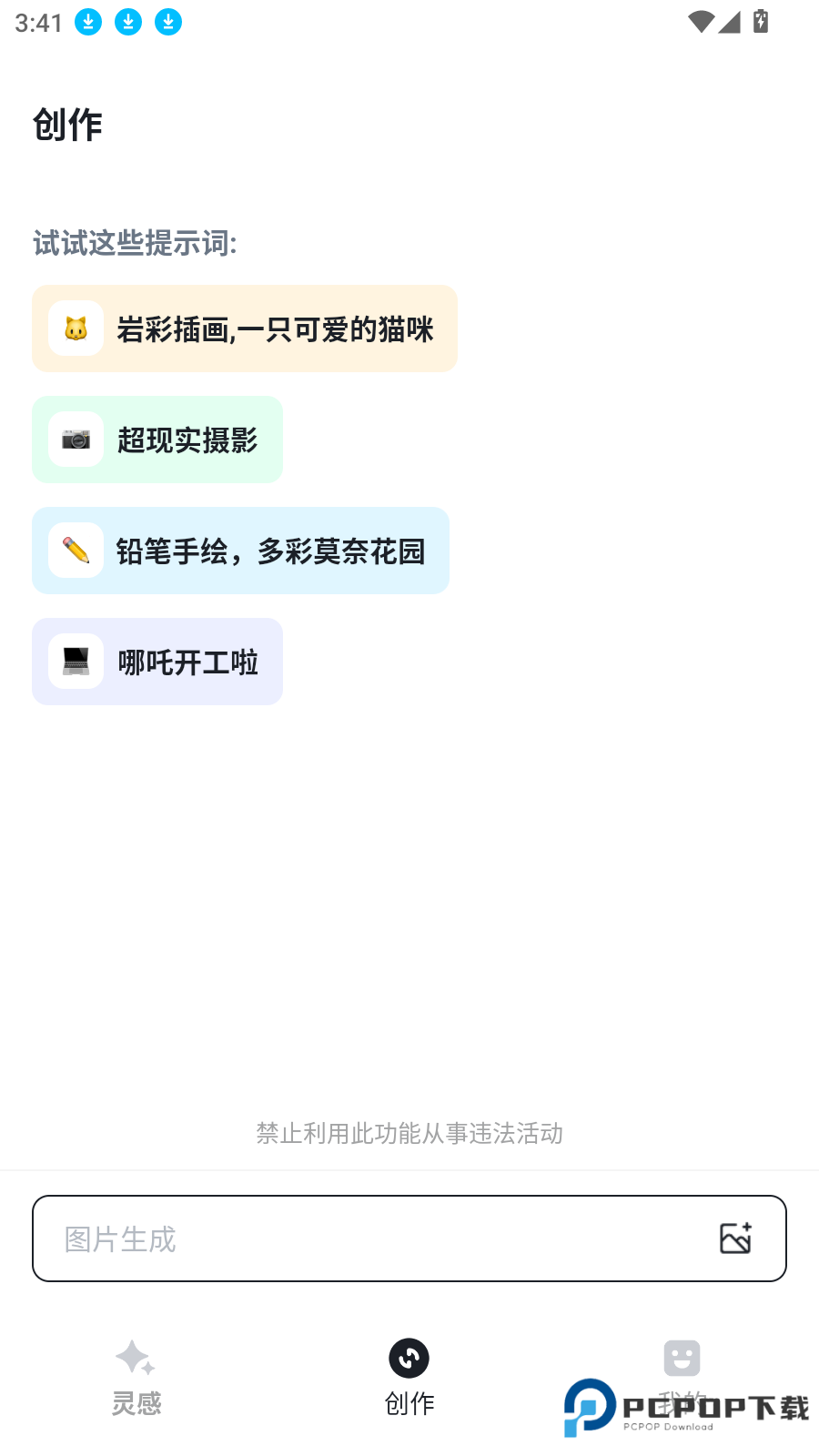Select the prompt 铅笔手绘，多彩莫奈花园
The width and height of the screenshot is (819, 1456).
pyautogui.click(x=239, y=550)
